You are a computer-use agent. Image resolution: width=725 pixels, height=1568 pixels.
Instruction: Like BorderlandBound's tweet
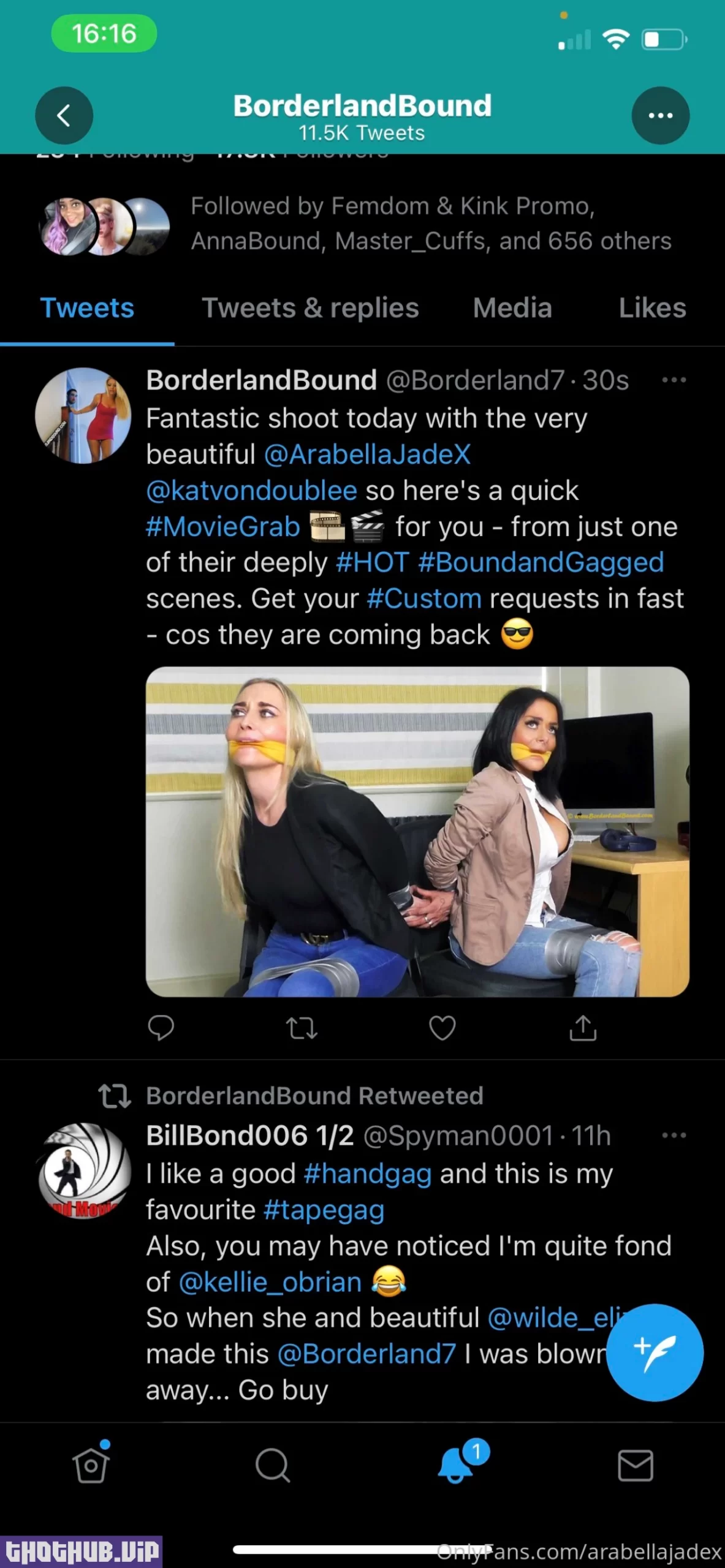(442, 1028)
